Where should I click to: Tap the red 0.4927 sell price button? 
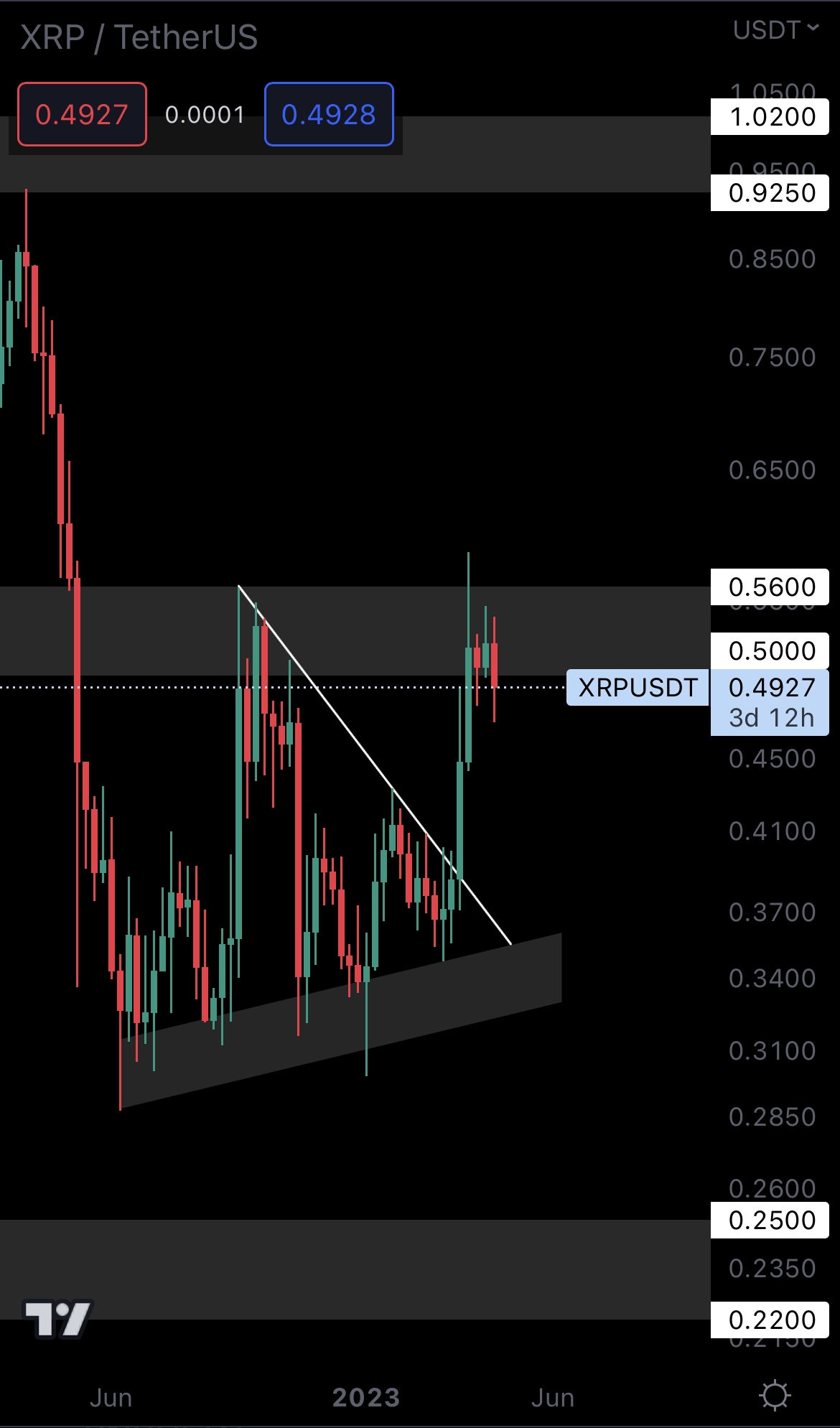pyautogui.click(x=82, y=115)
